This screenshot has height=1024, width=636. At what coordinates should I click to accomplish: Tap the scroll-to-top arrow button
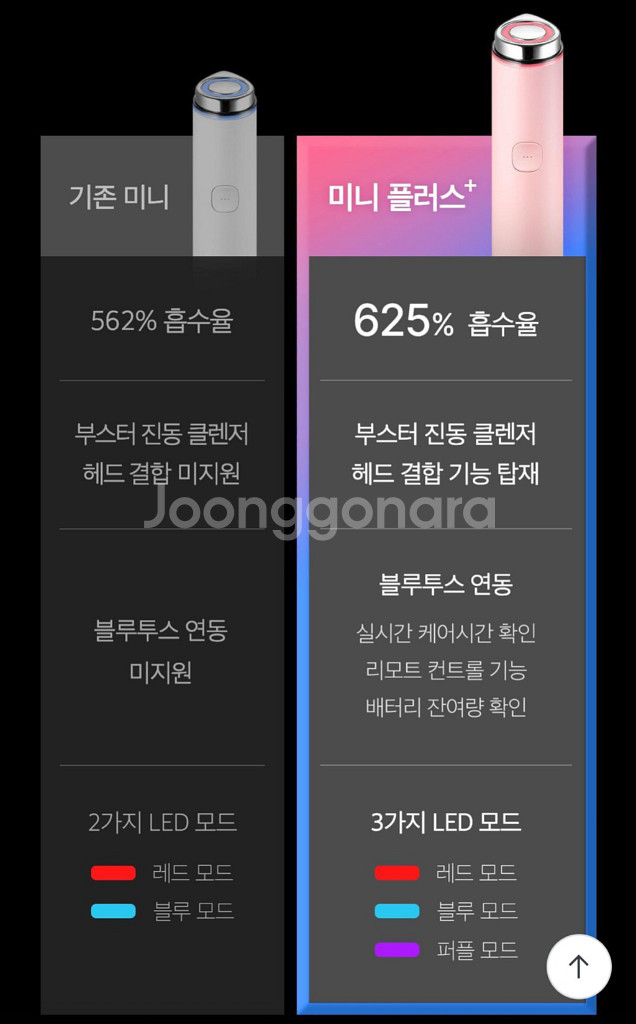tap(579, 967)
